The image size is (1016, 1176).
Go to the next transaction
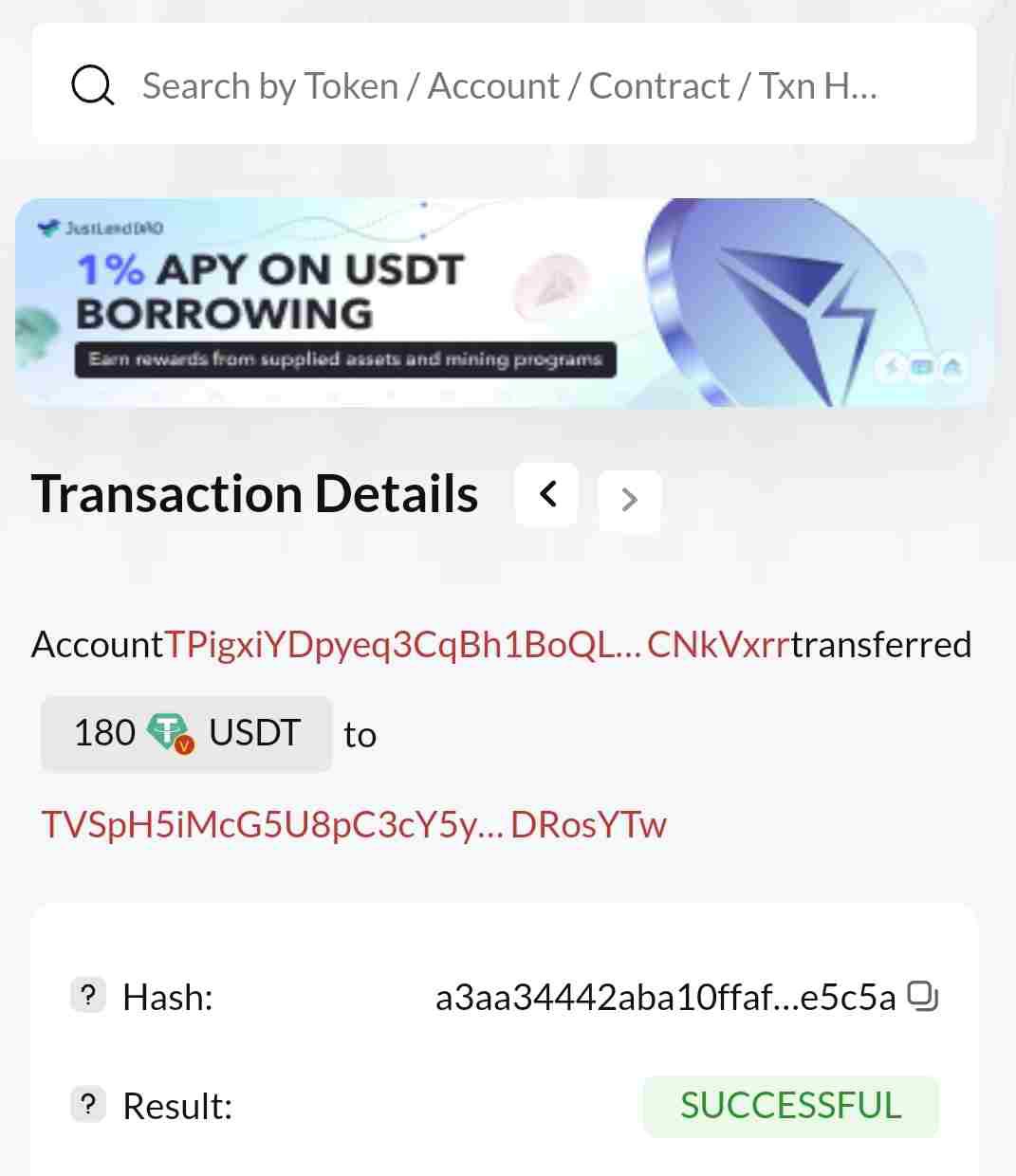click(629, 500)
